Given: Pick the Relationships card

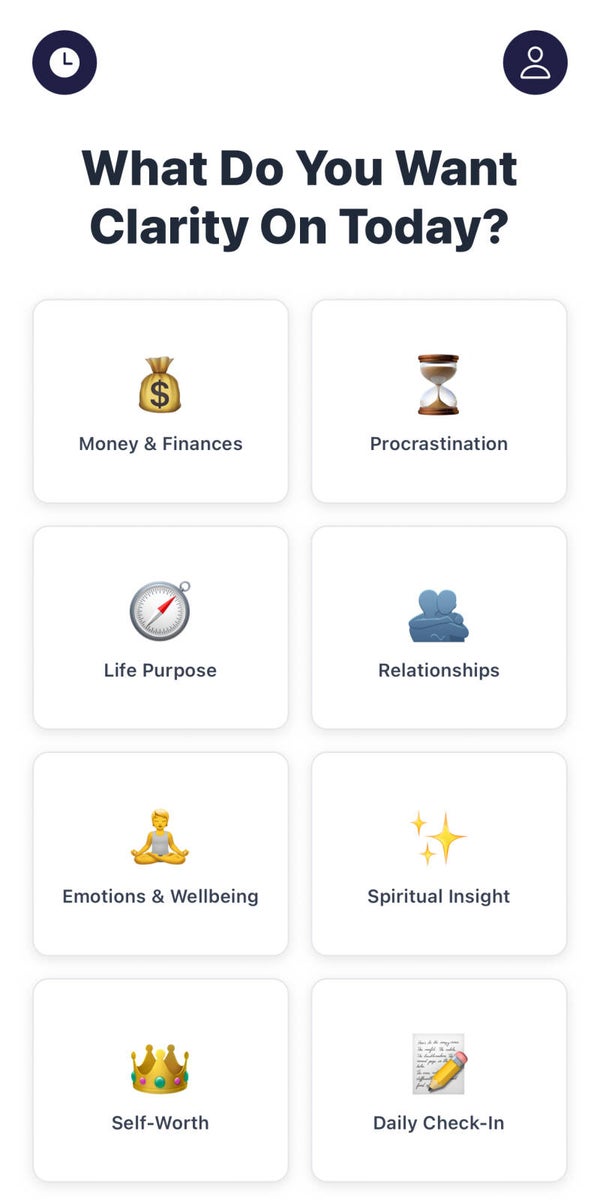Looking at the screenshot, I should pos(439,627).
